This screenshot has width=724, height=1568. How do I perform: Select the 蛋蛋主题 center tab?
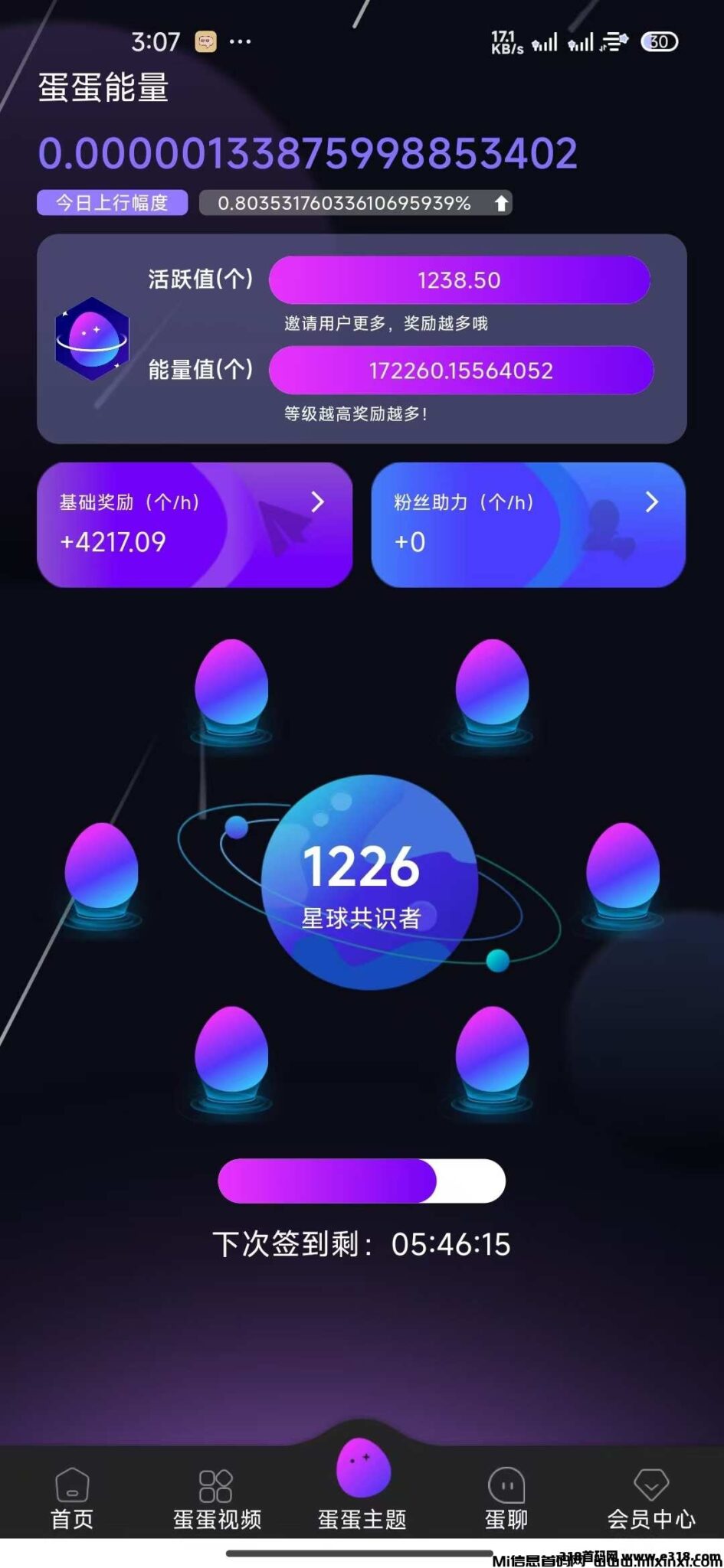[x=362, y=1485]
